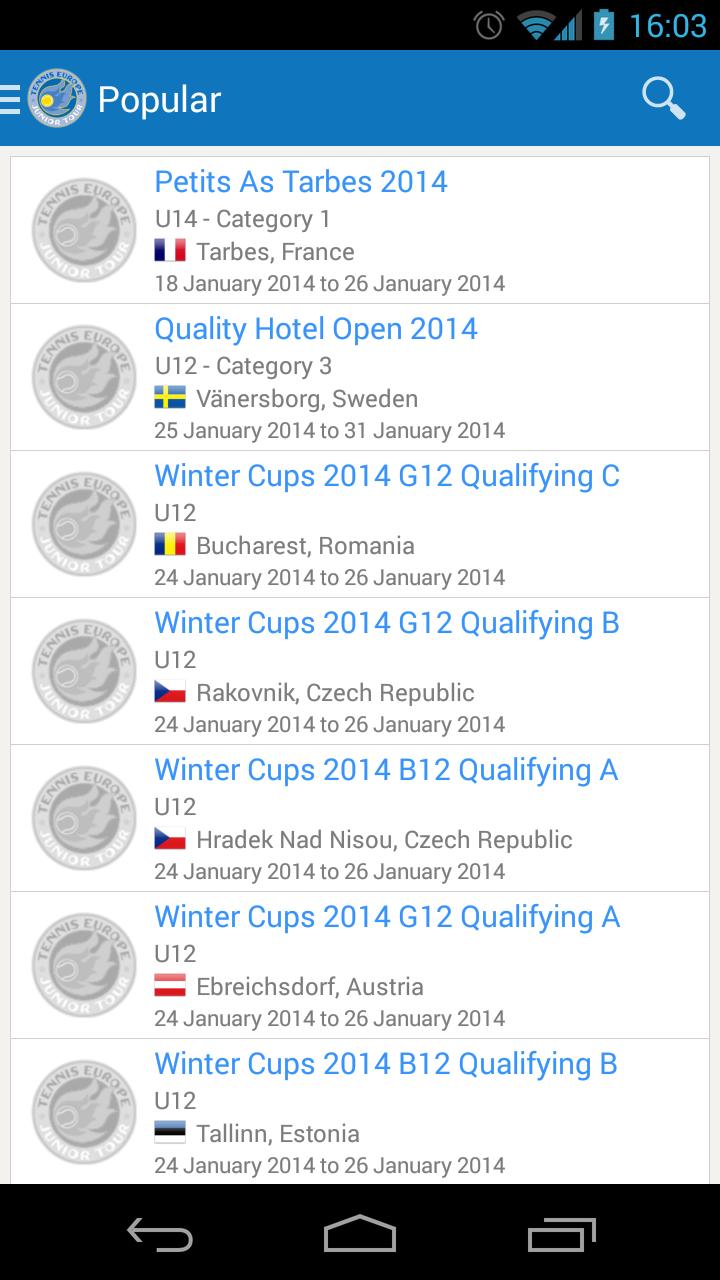720x1280 pixels.
Task: Tap the Austria flag beside Ebreichsdorf
Action: point(168,986)
